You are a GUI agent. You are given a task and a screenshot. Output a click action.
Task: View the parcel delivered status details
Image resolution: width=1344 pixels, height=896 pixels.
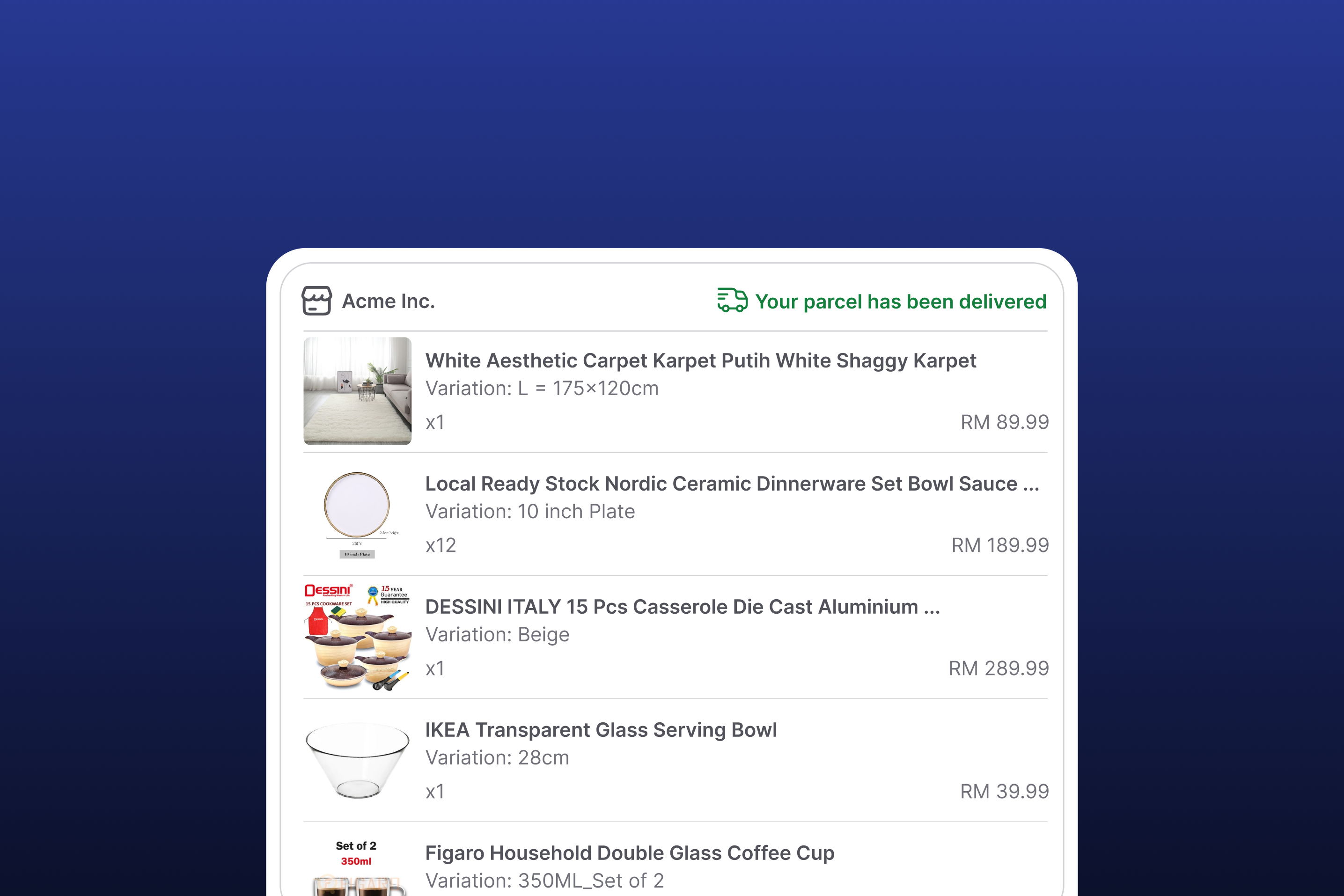tap(899, 301)
